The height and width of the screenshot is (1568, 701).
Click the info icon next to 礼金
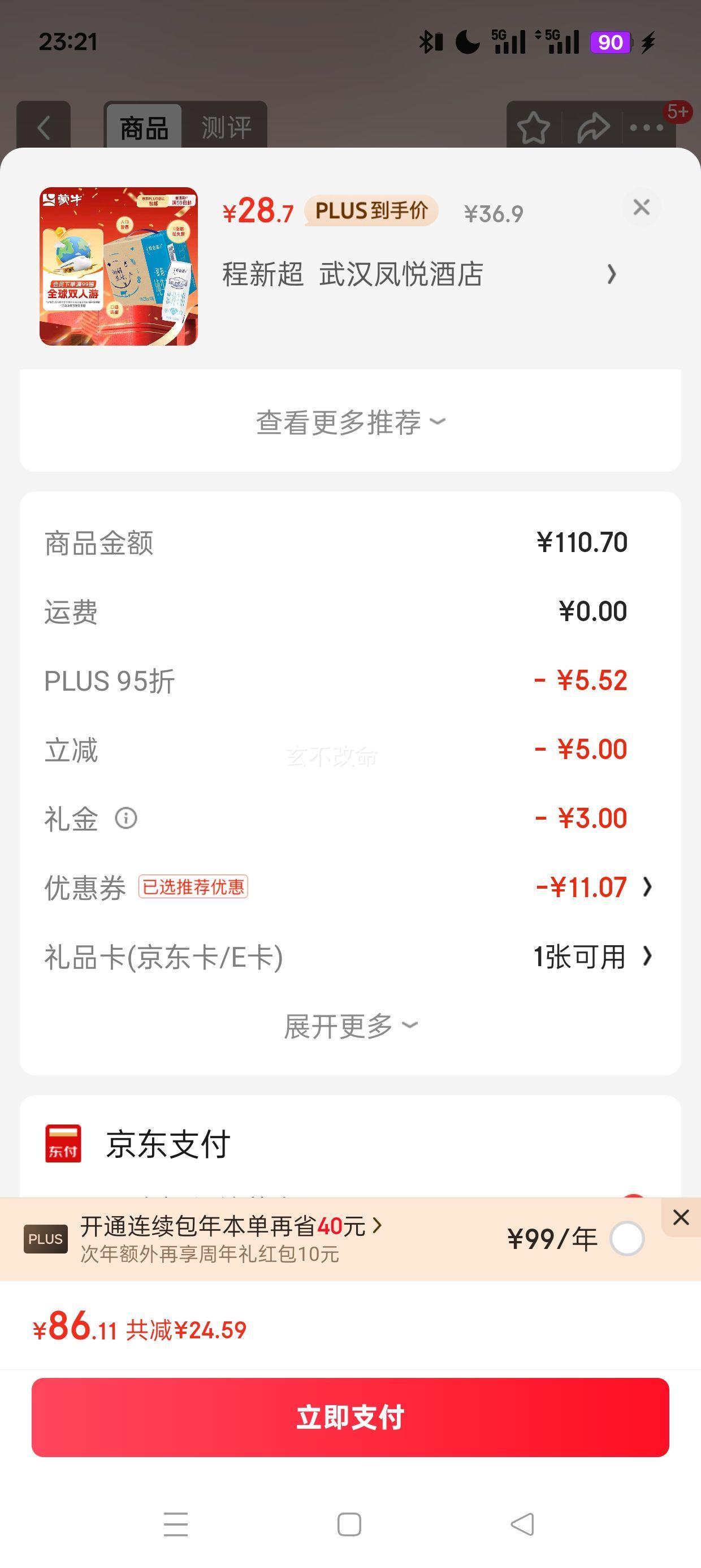click(x=127, y=819)
